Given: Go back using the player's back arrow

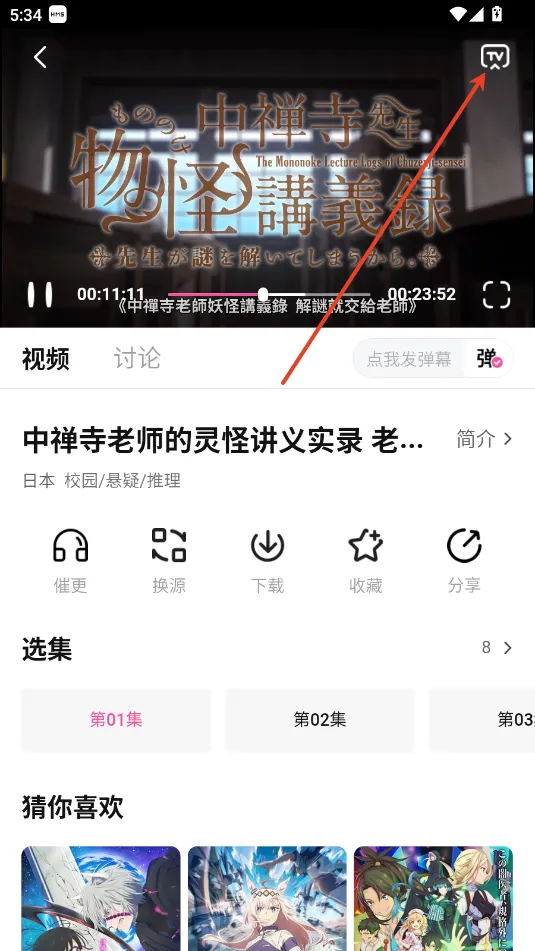Looking at the screenshot, I should point(40,58).
